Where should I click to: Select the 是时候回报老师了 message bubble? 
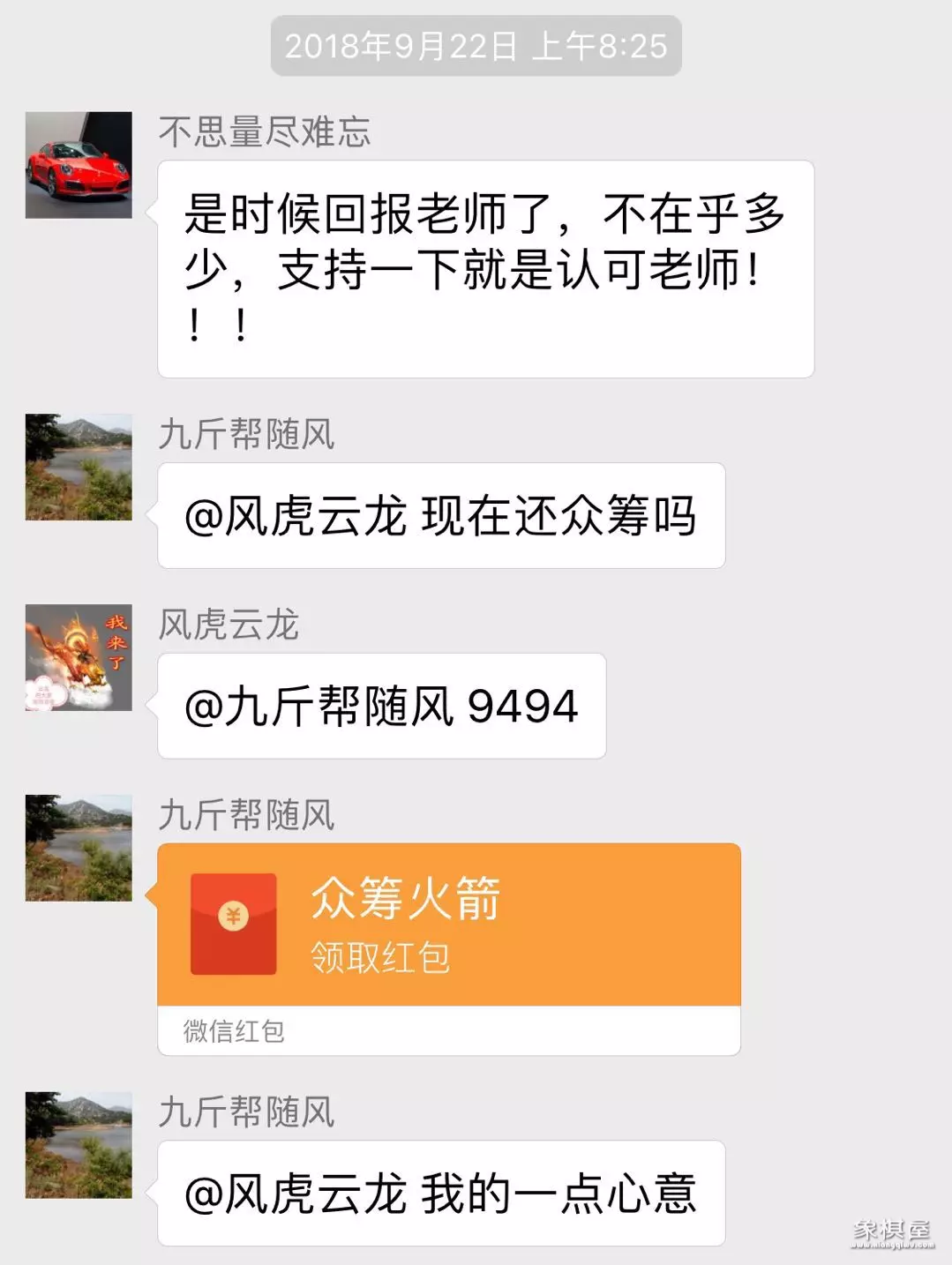485,265
